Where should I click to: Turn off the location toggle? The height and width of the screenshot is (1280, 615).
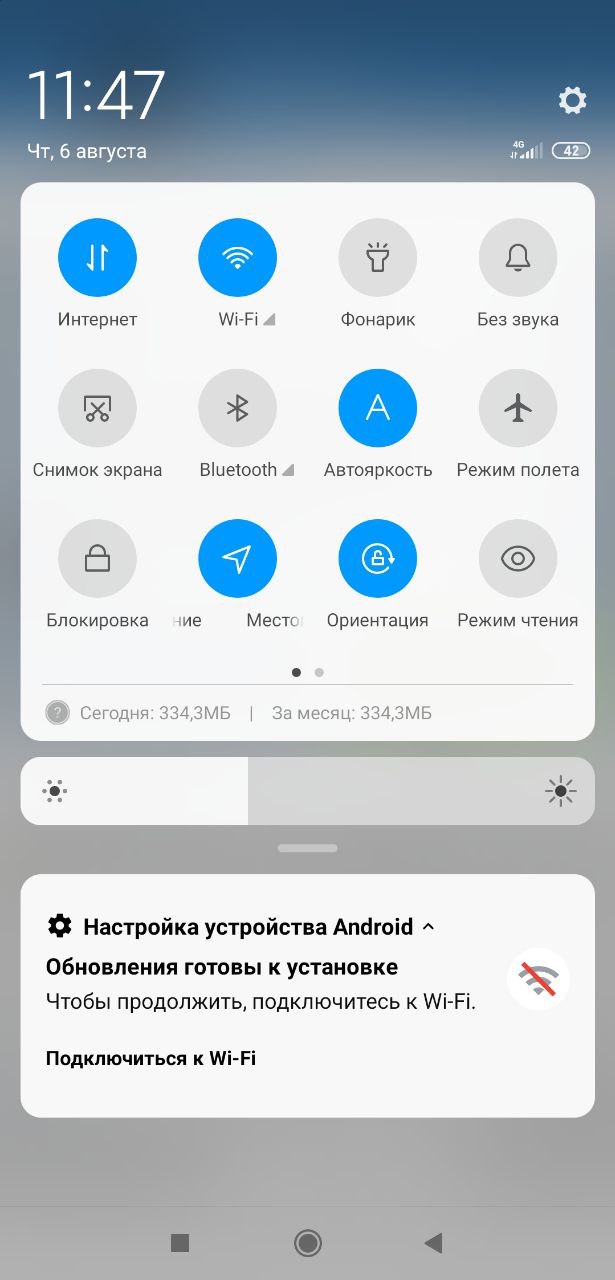click(x=237, y=558)
